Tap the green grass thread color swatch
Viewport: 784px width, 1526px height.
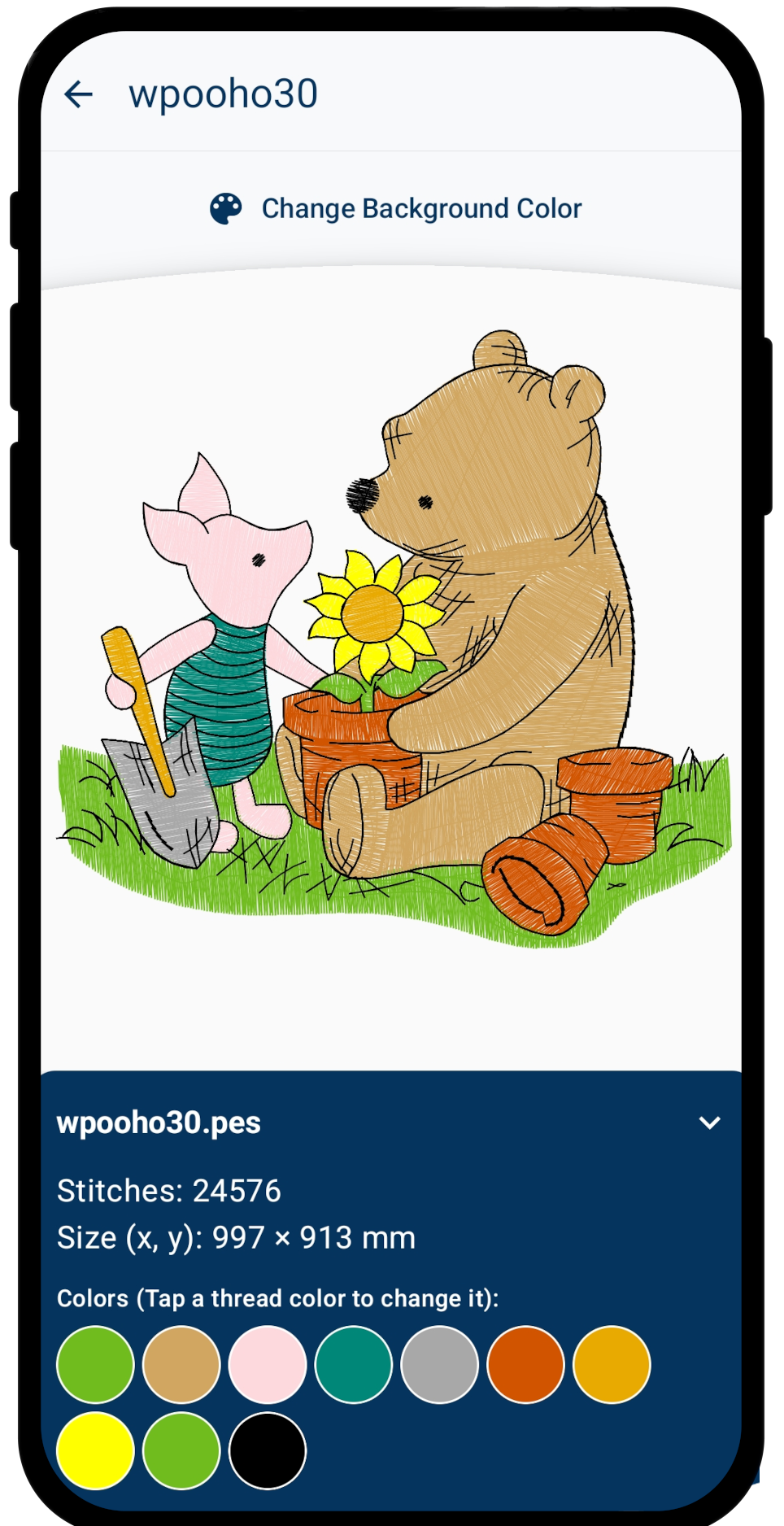pos(95,1364)
